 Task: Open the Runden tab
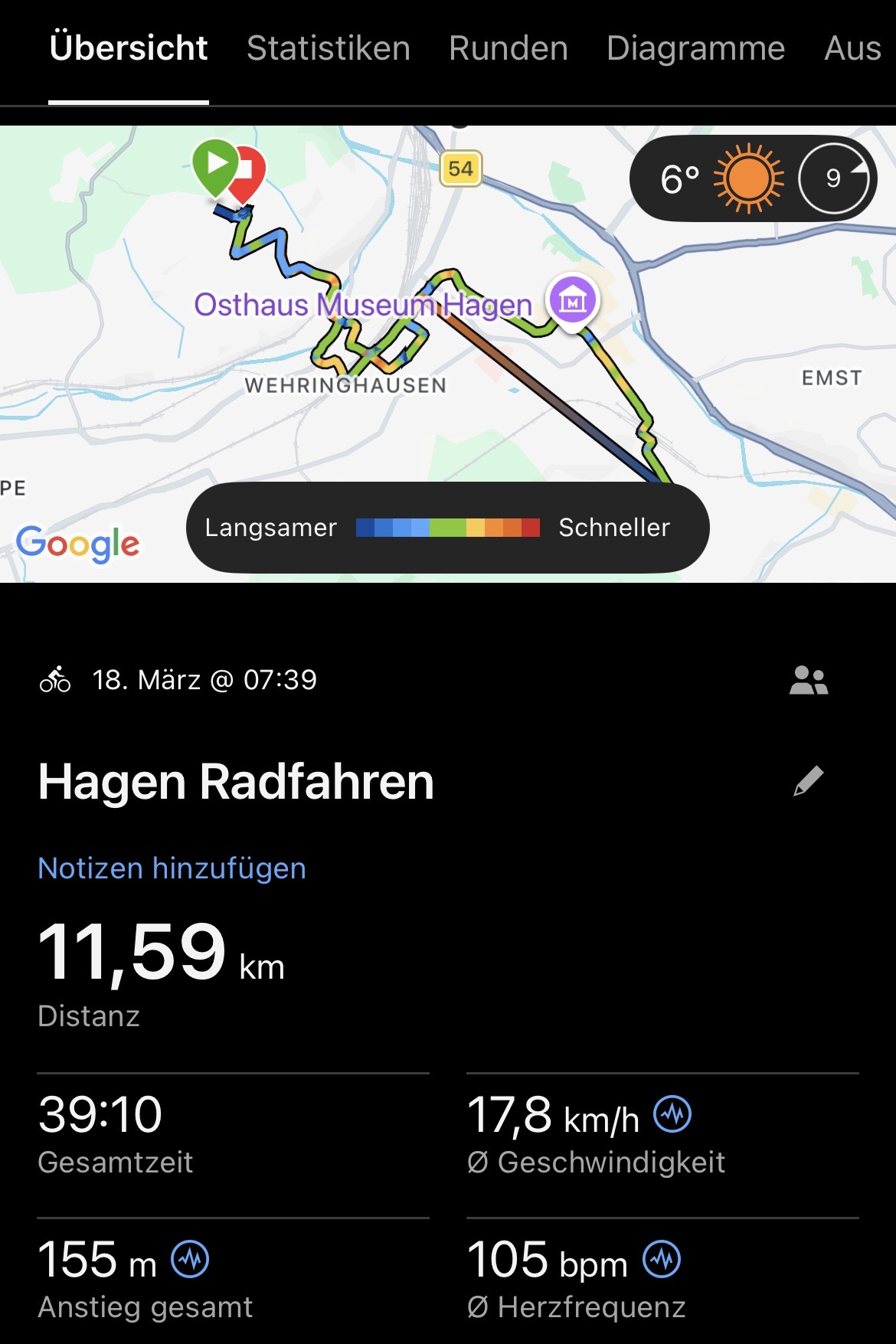point(508,49)
